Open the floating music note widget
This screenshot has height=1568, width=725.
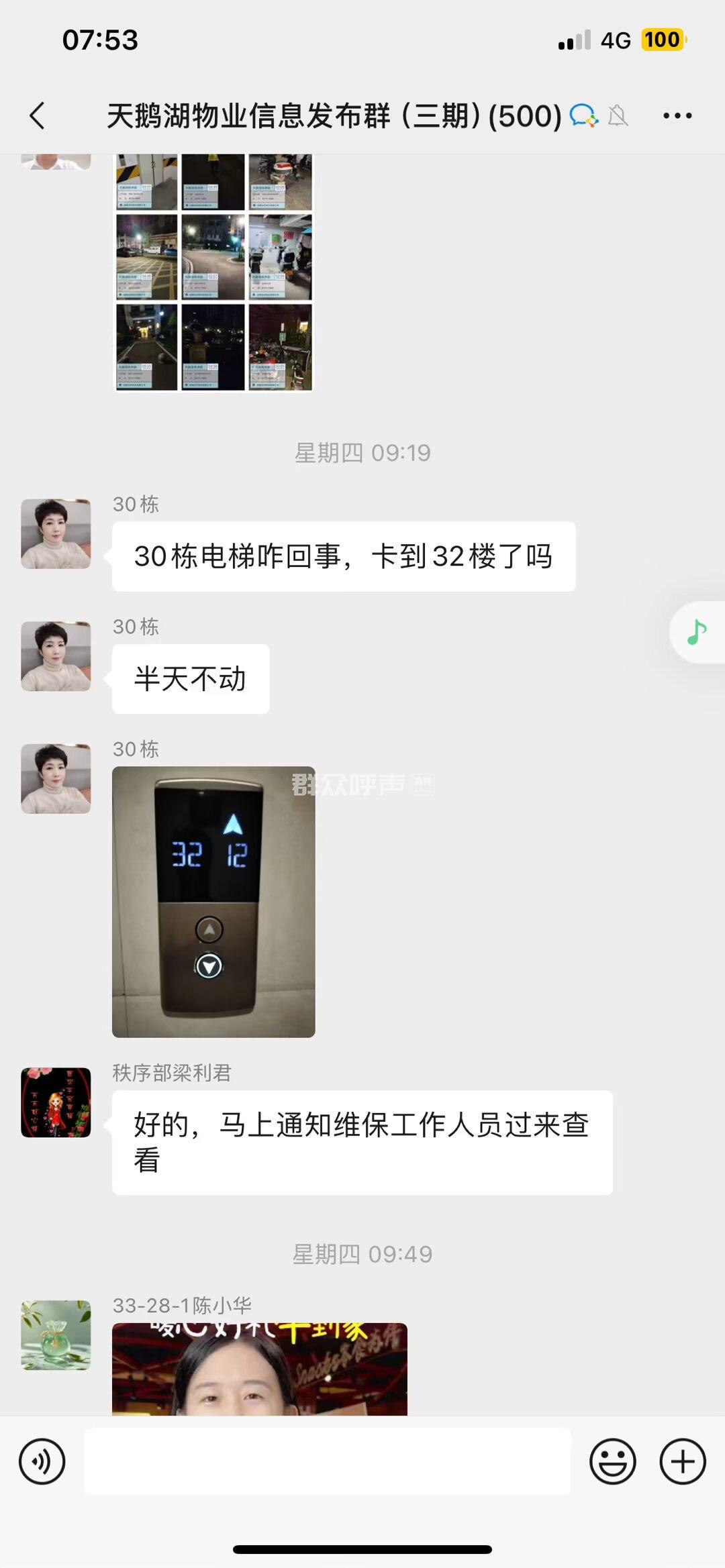tap(697, 632)
